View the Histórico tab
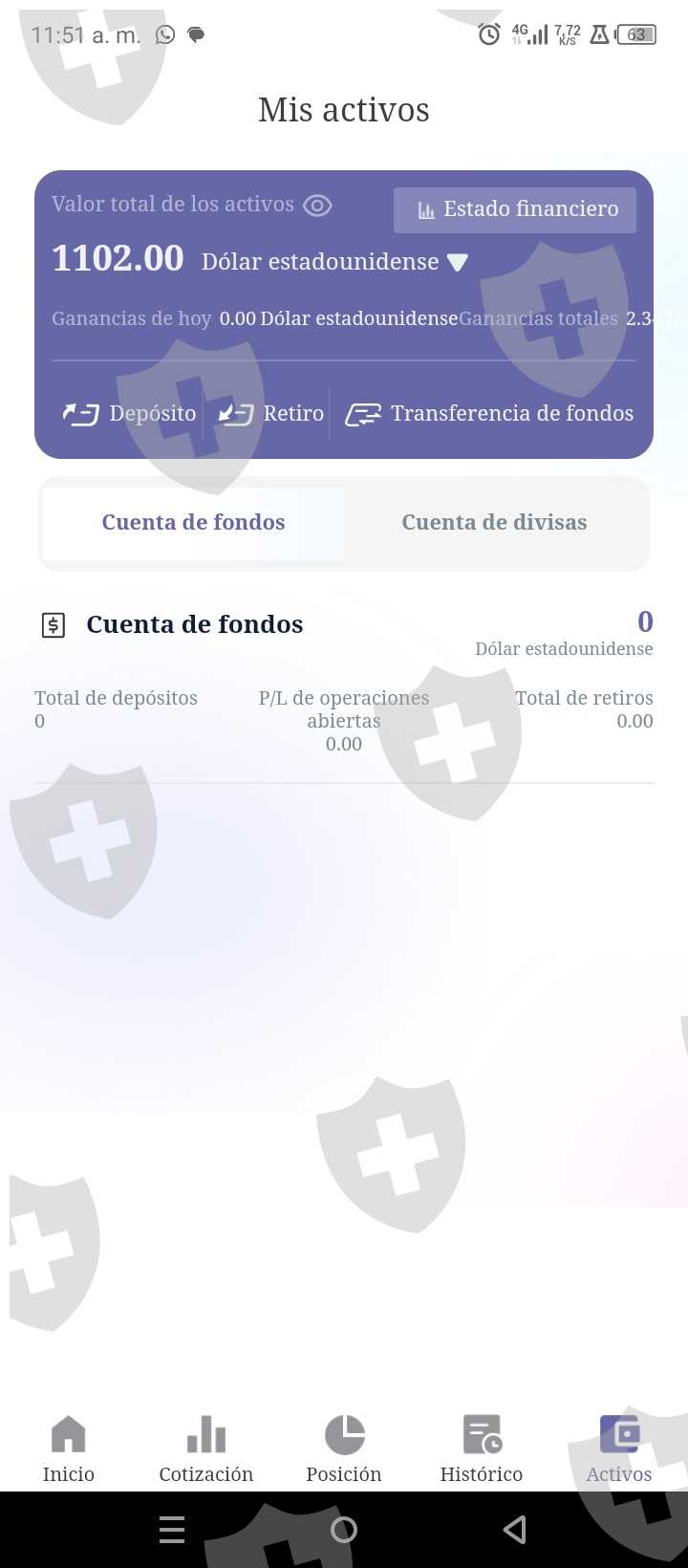The height and width of the screenshot is (1568, 688). pos(482,1450)
